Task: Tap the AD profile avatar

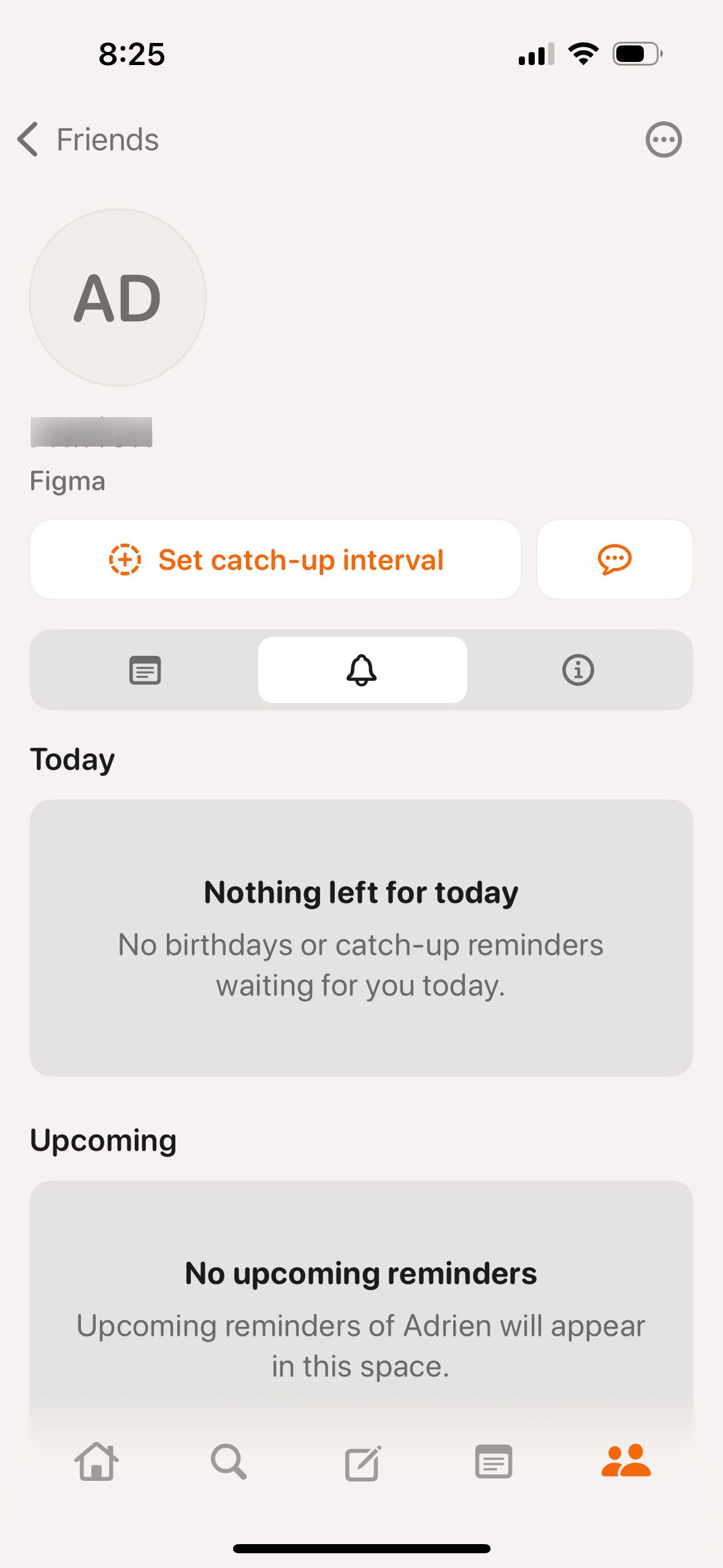Action: click(x=118, y=298)
